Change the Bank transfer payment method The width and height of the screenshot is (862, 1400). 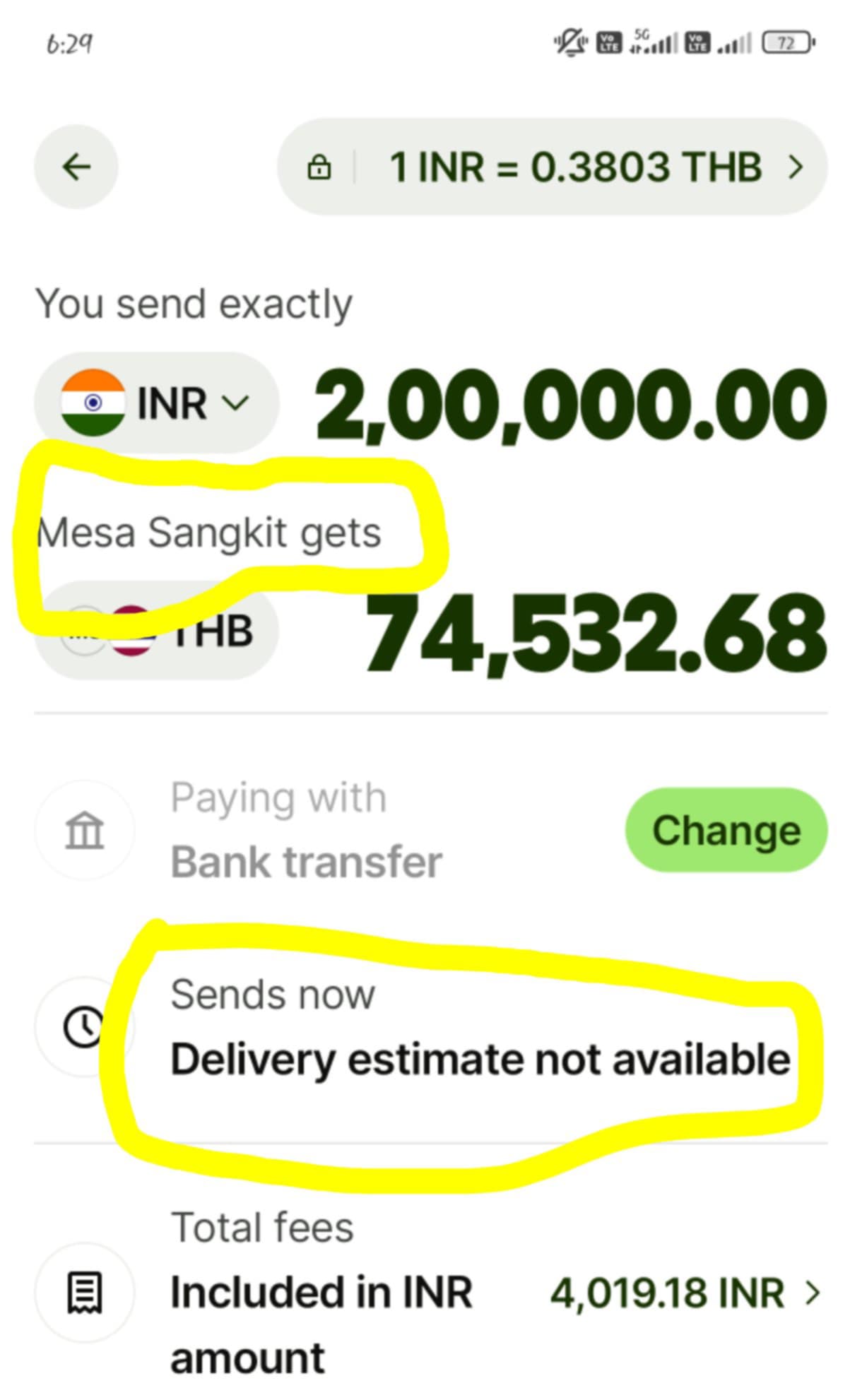[x=726, y=830]
